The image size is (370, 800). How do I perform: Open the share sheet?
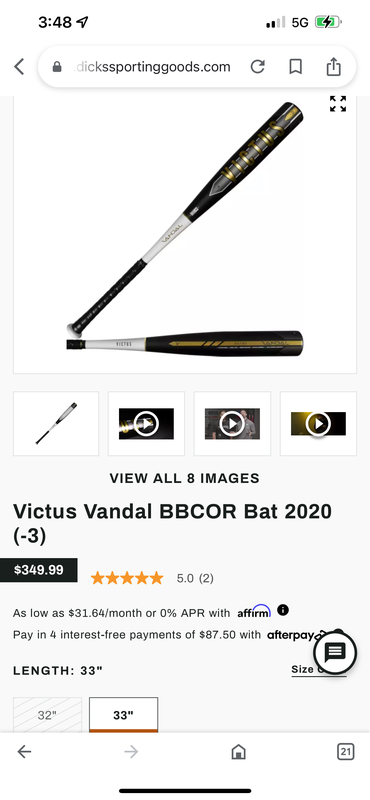pyautogui.click(x=333, y=66)
